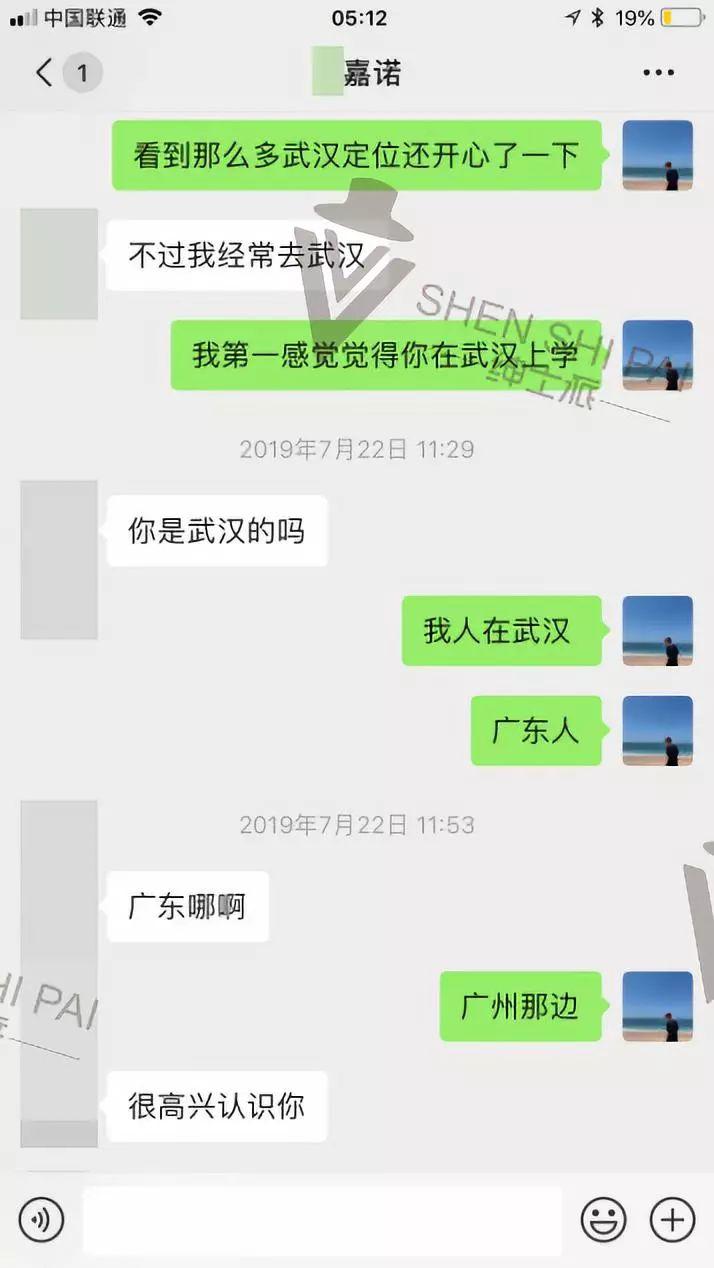Tap the message text field
Screen dimensions: 714x1268
click(322, 1220)
